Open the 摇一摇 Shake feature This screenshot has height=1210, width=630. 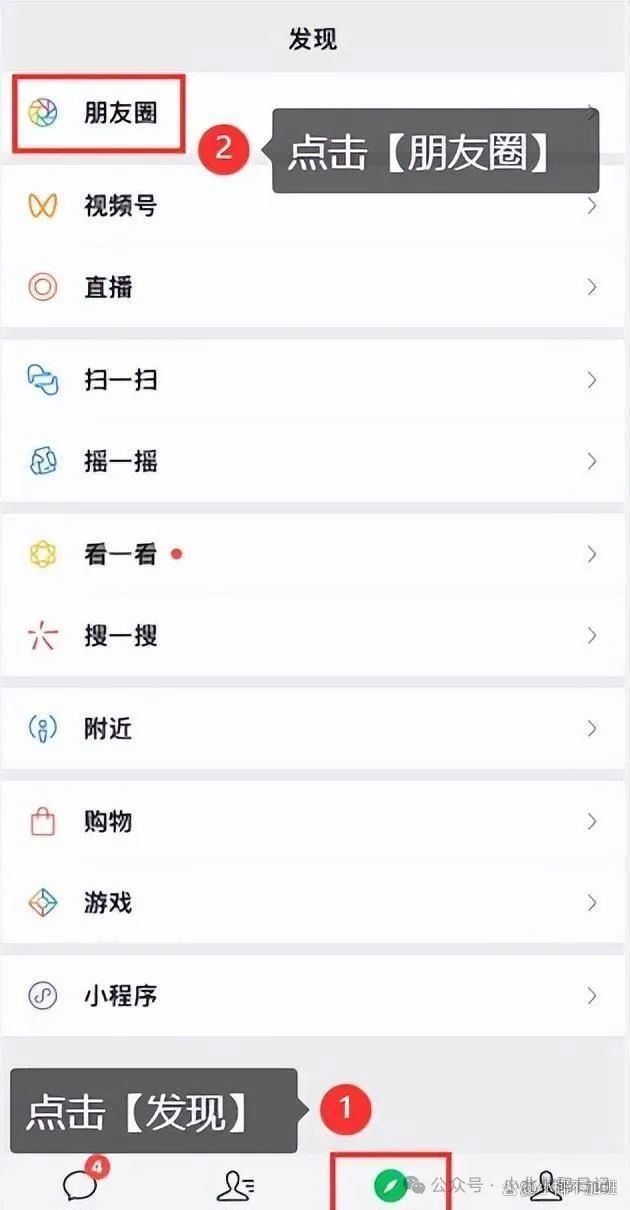(x=120, y=462)
